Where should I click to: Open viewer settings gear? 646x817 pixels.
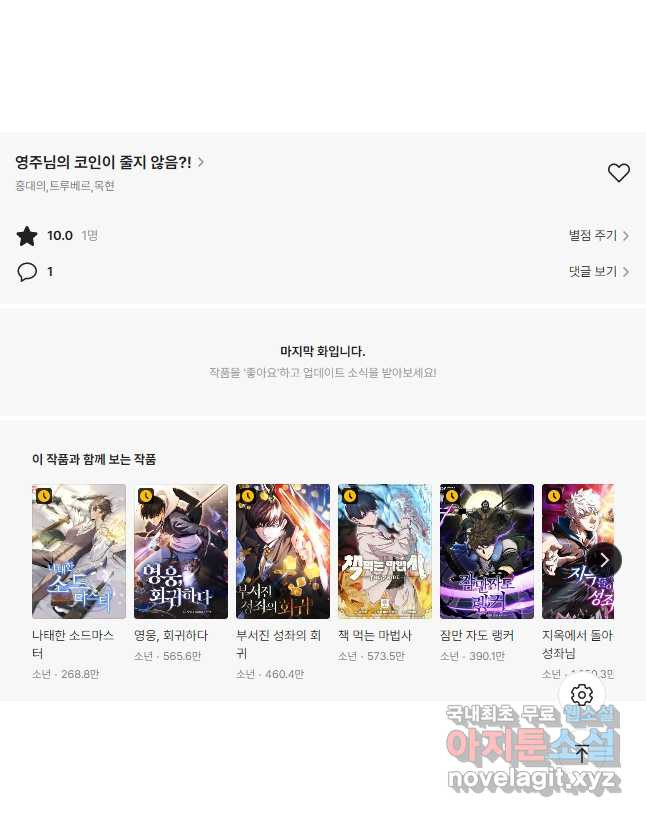[x=582, y=695]
